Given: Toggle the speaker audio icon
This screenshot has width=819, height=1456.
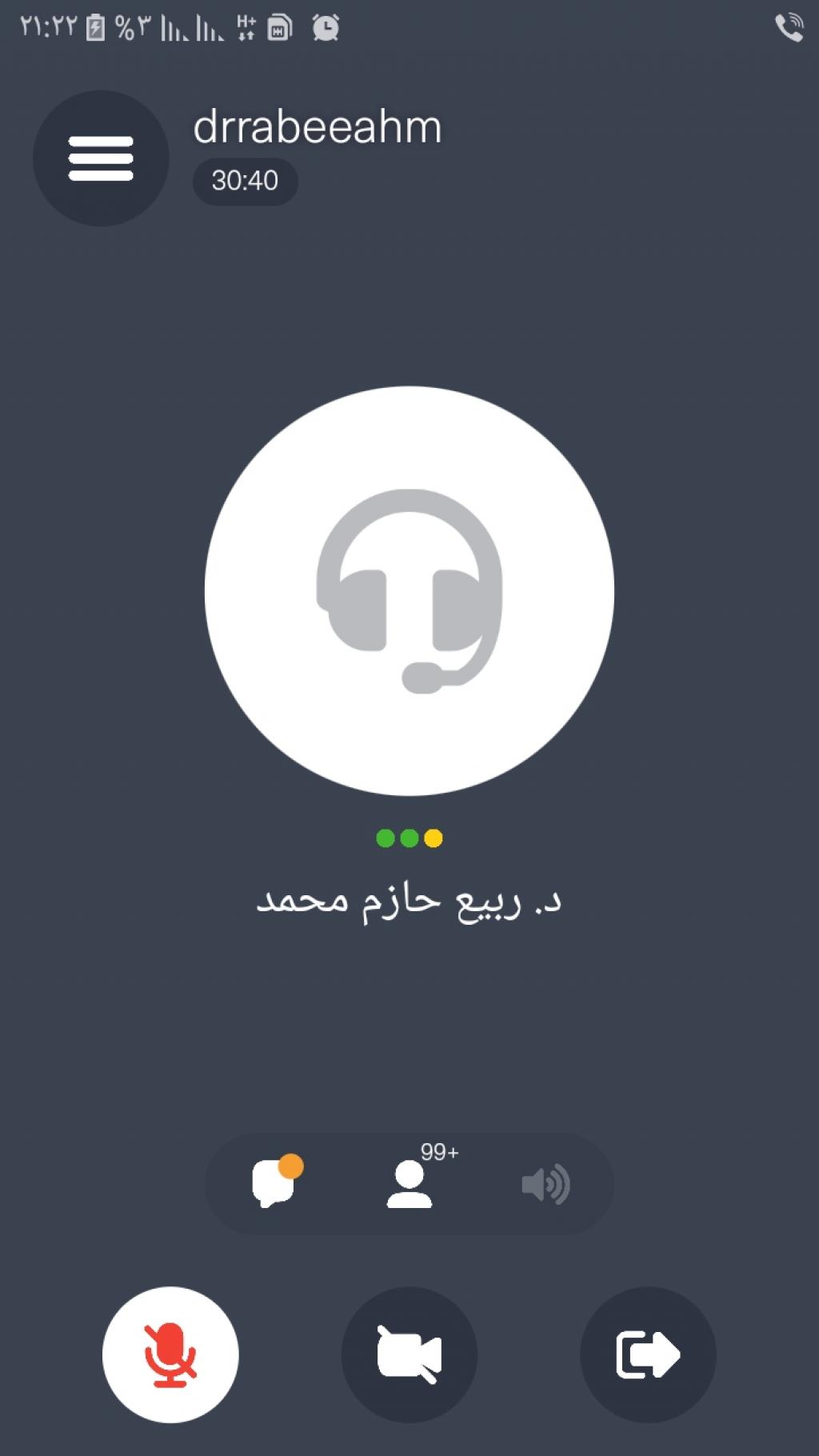Looking at the screenshot, I should [x=545, y=1184].
